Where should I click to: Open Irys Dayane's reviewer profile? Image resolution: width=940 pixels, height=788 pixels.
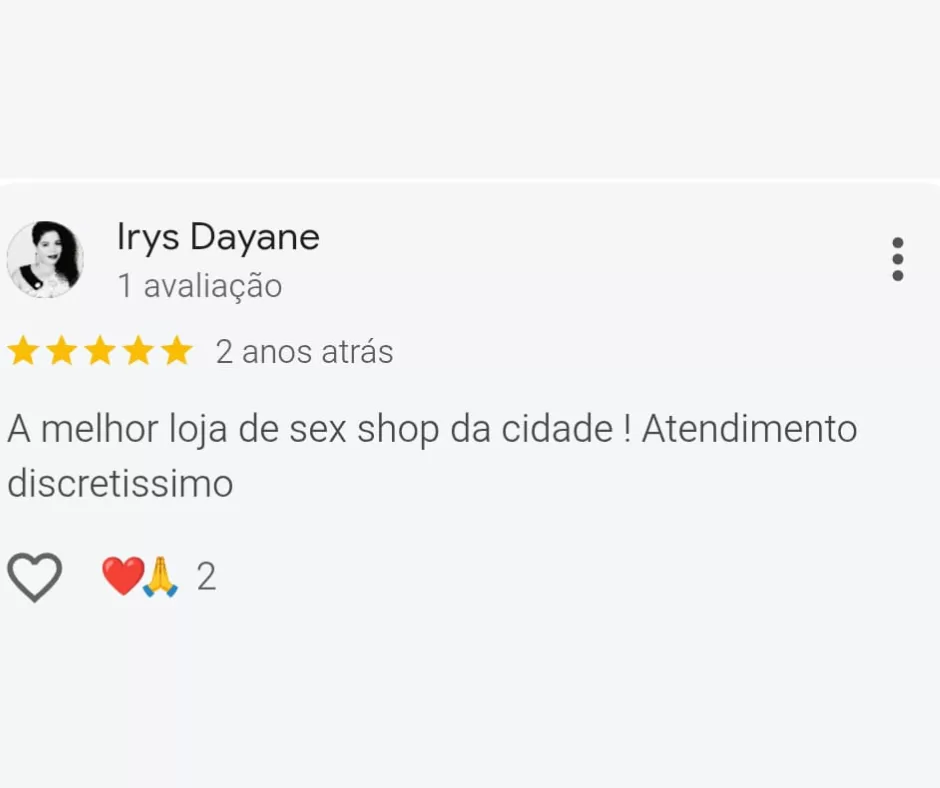click(x=218, y=238)
